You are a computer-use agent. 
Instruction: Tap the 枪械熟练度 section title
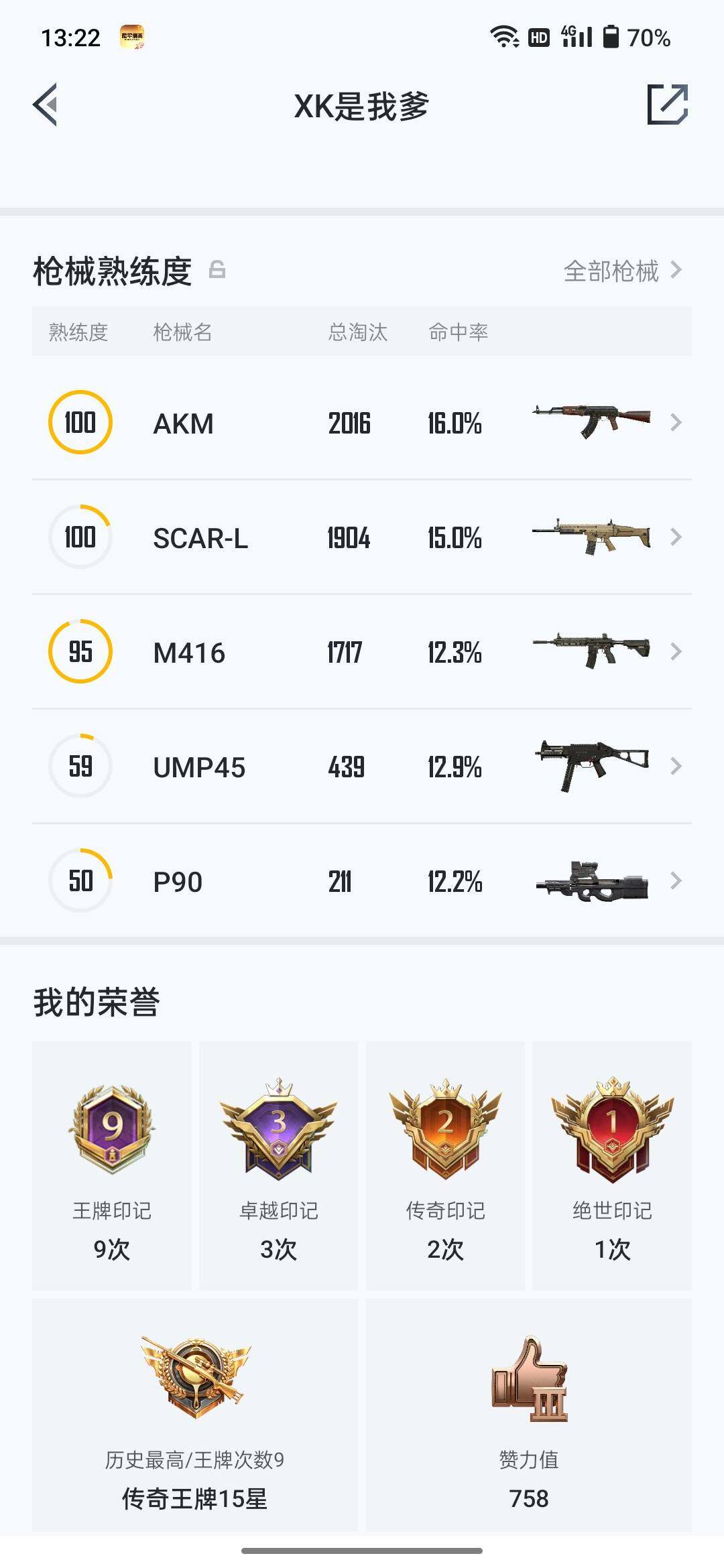(x=111, y=268)
